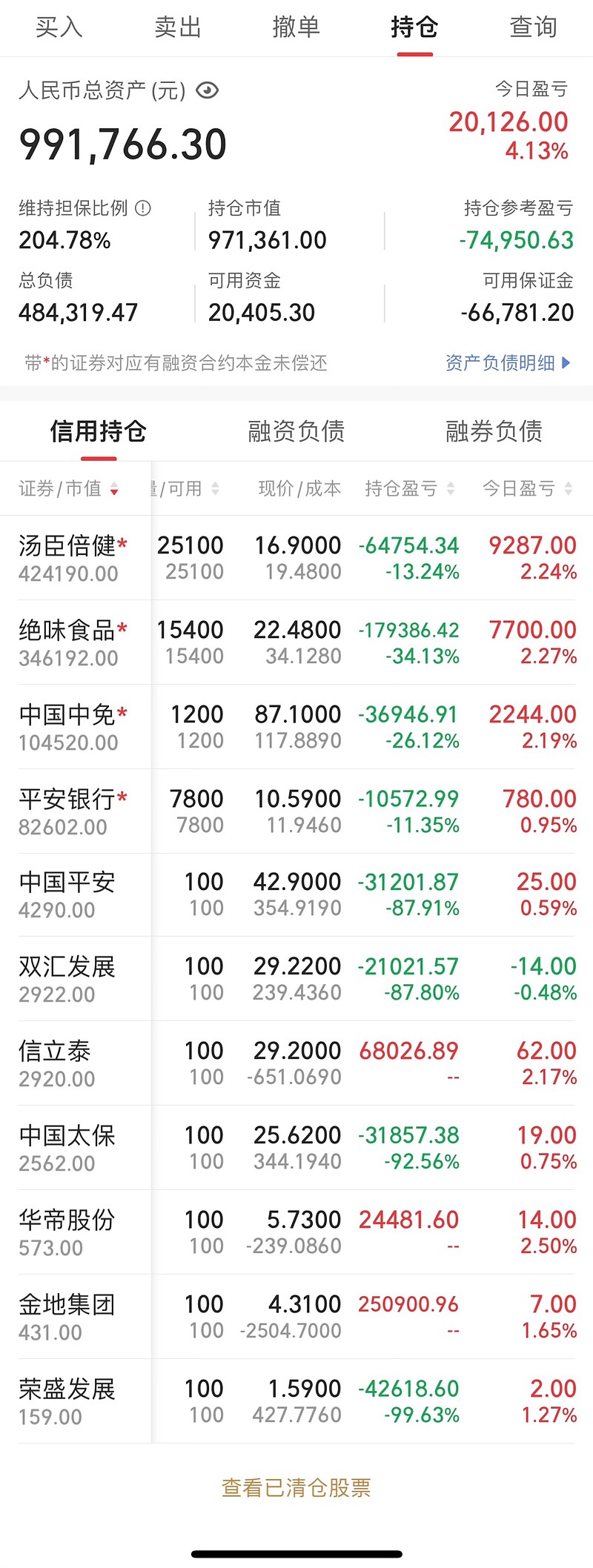Click the red sort arrow on 证券/市值 column
593x1568 pixels.
(114, 490)
